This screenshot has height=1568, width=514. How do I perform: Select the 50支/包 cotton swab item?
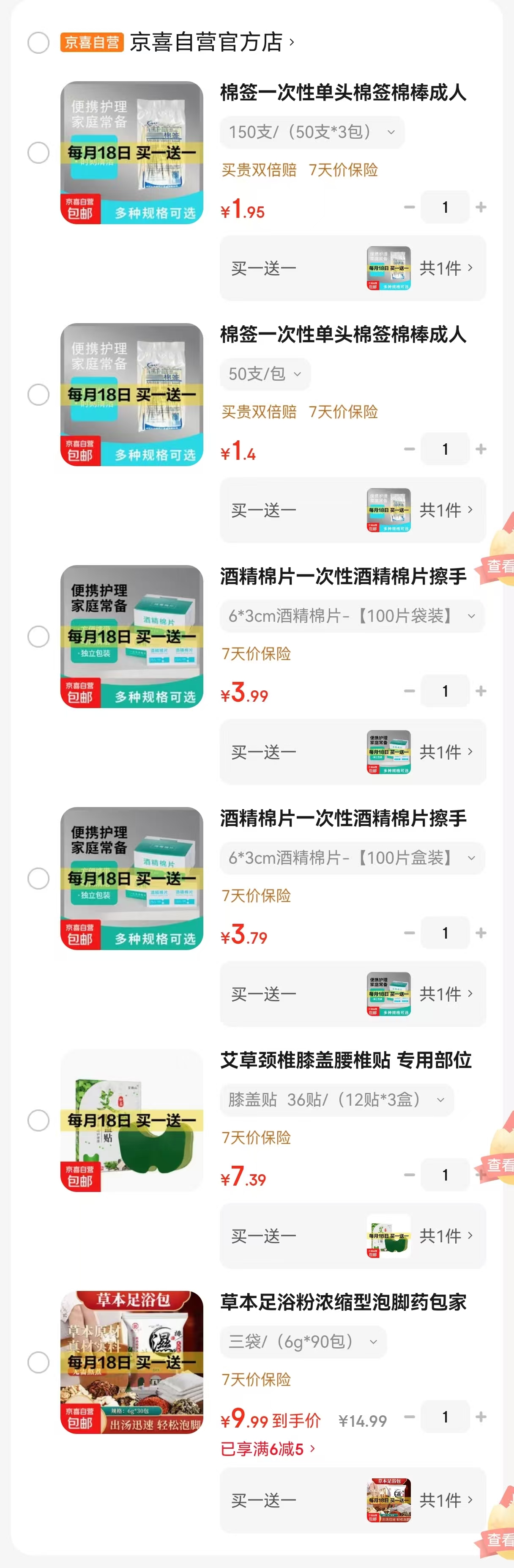click(38, 395)
